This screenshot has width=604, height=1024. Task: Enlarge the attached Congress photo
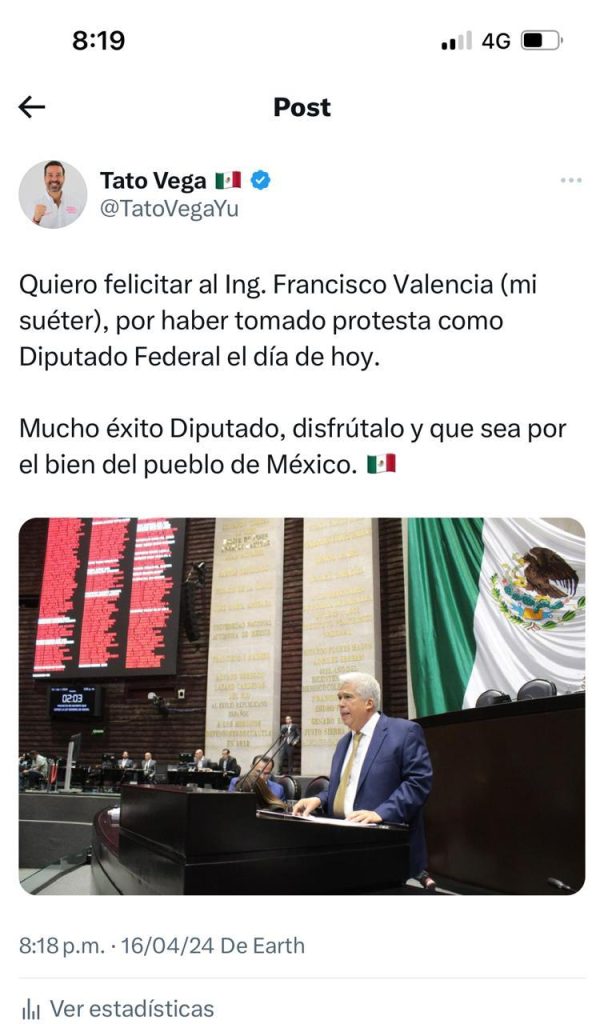[x=302, y=705]
